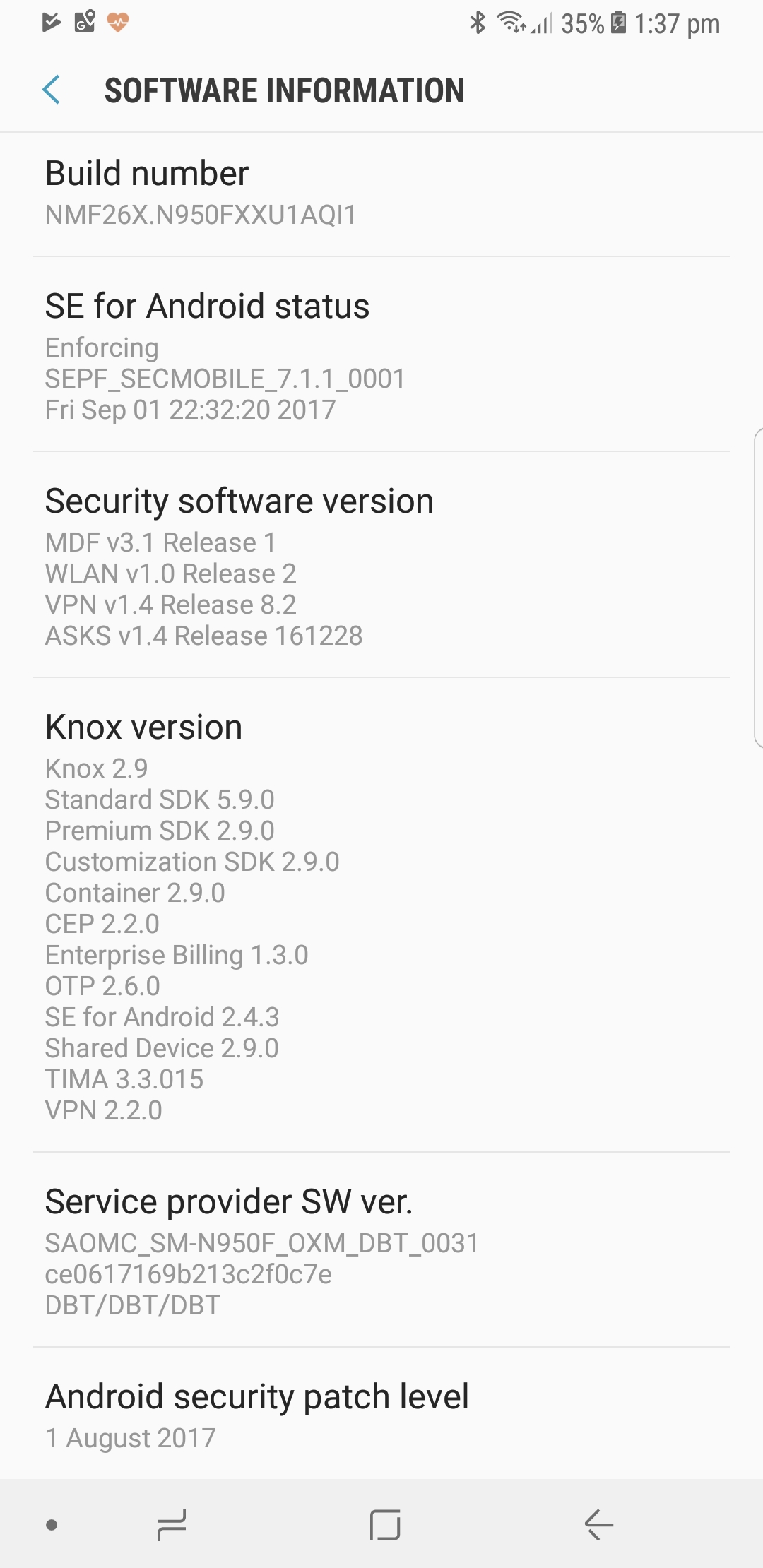Tap the Knox version entry
This screenshot has height=1568, width=763.
click(381, 915)
